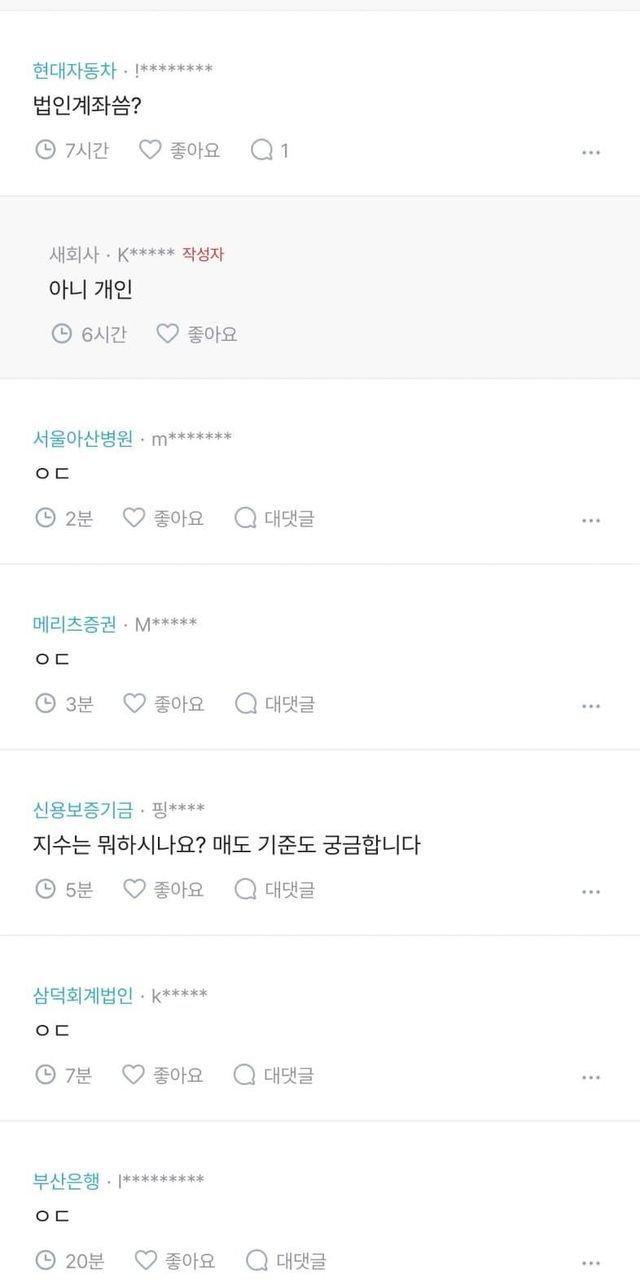Like the 삼덕회계법인 comment
The height and width of the screenshot is (1280, 640).
pos(163,1075)
